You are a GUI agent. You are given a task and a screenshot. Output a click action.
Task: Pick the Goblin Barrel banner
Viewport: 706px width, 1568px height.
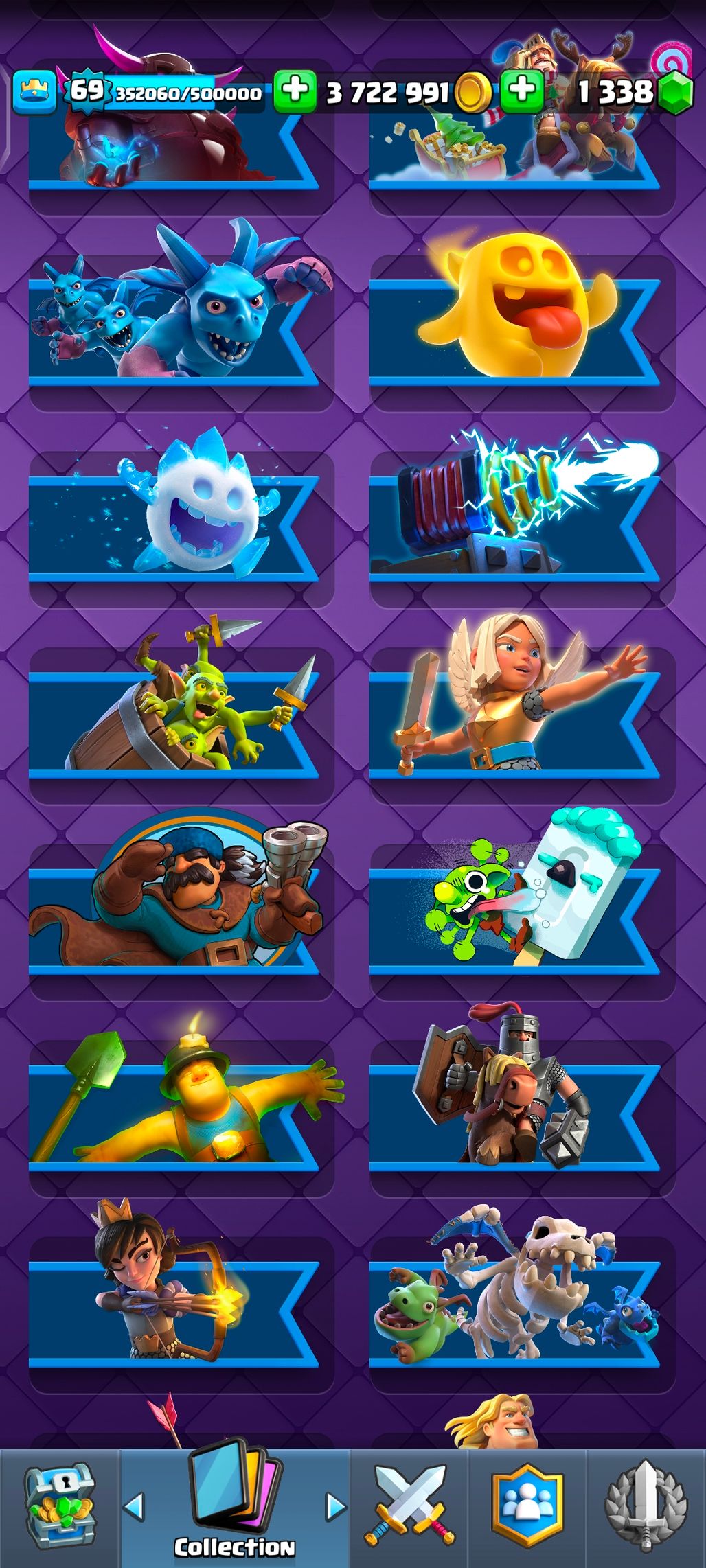click(x=181, y=715)
